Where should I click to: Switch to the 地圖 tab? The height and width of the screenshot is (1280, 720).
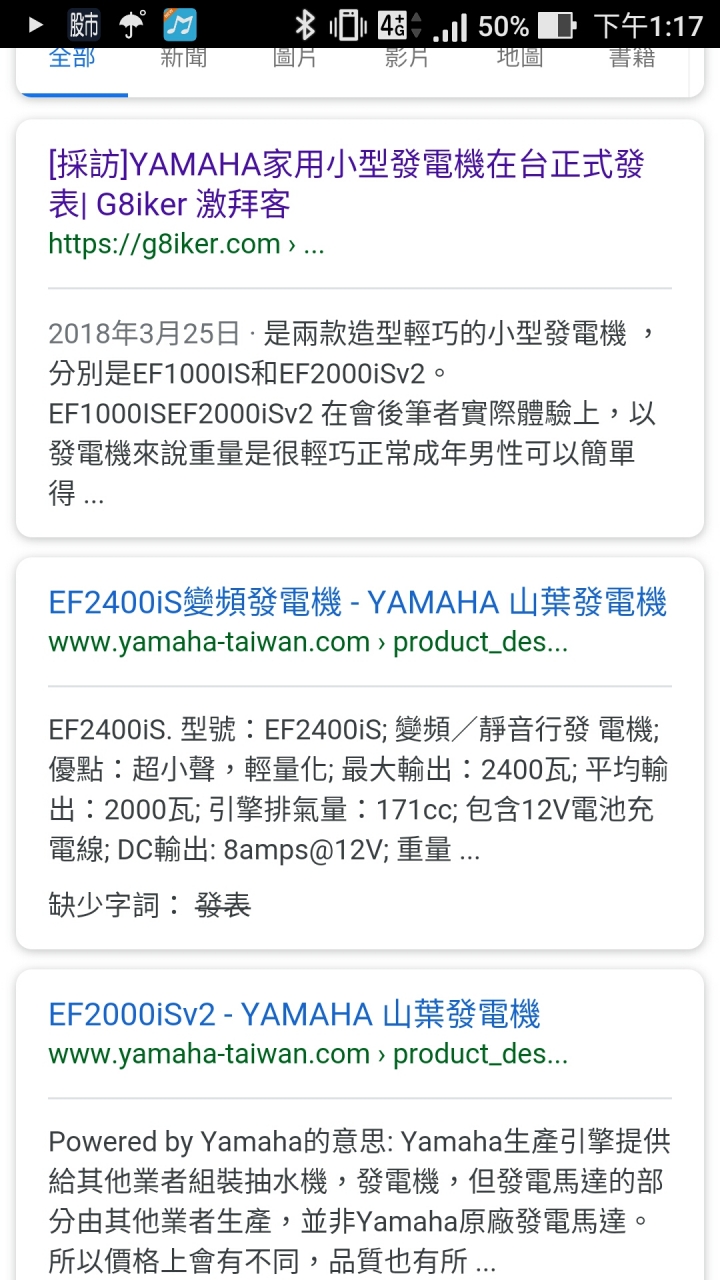click(x=520, y=60)
